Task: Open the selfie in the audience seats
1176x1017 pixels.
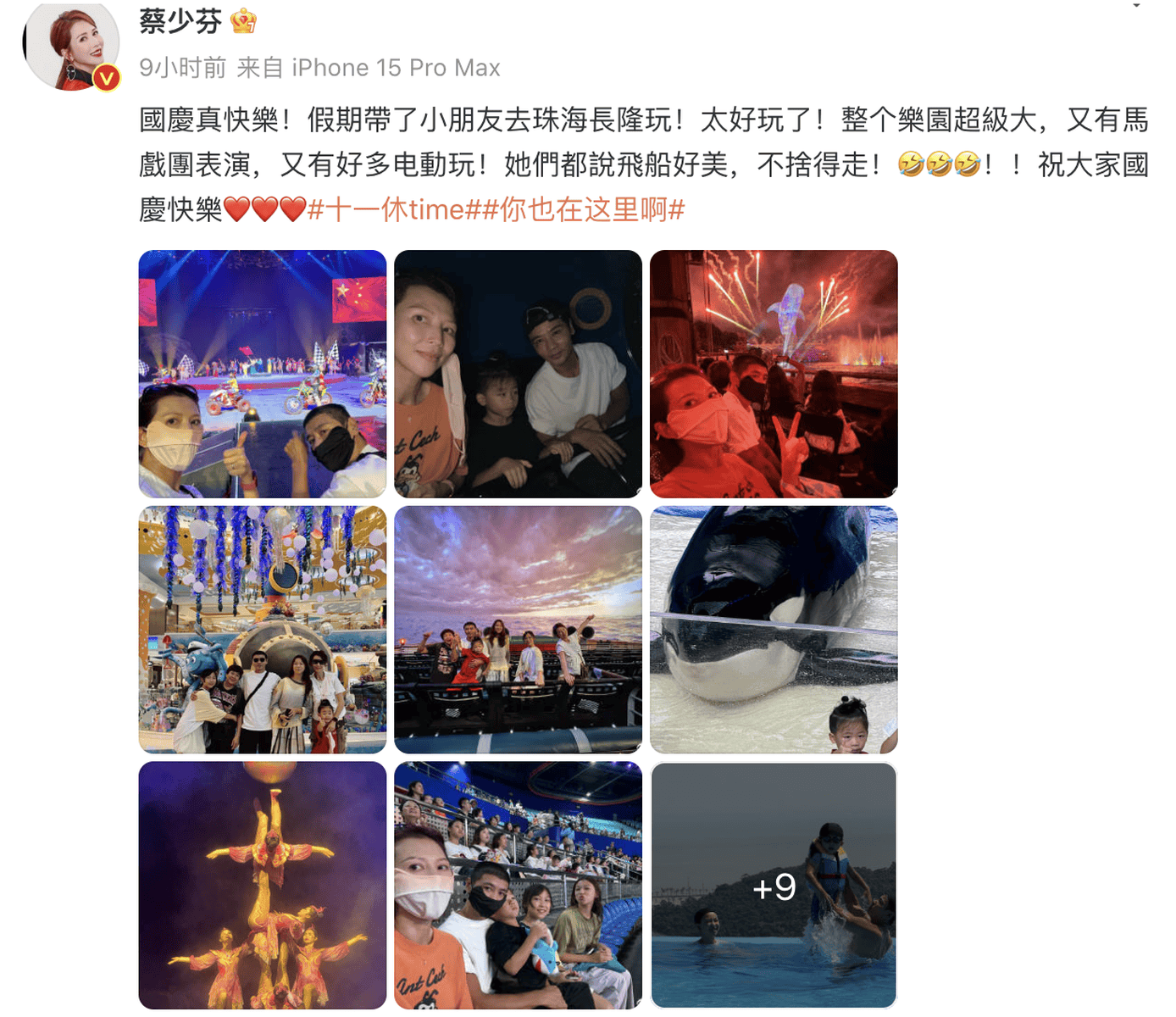Action: tap(518, 885)
